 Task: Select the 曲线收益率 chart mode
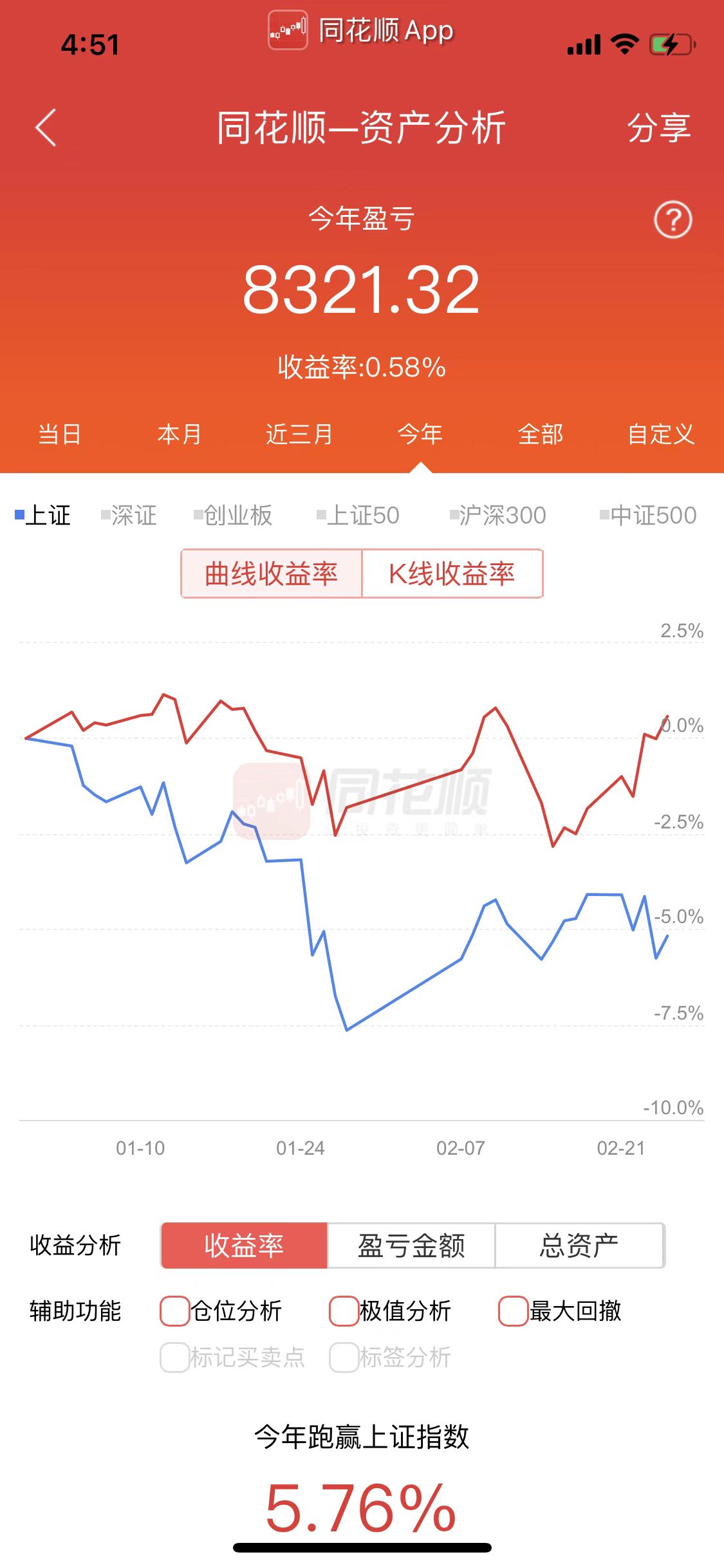pos(272,574)
